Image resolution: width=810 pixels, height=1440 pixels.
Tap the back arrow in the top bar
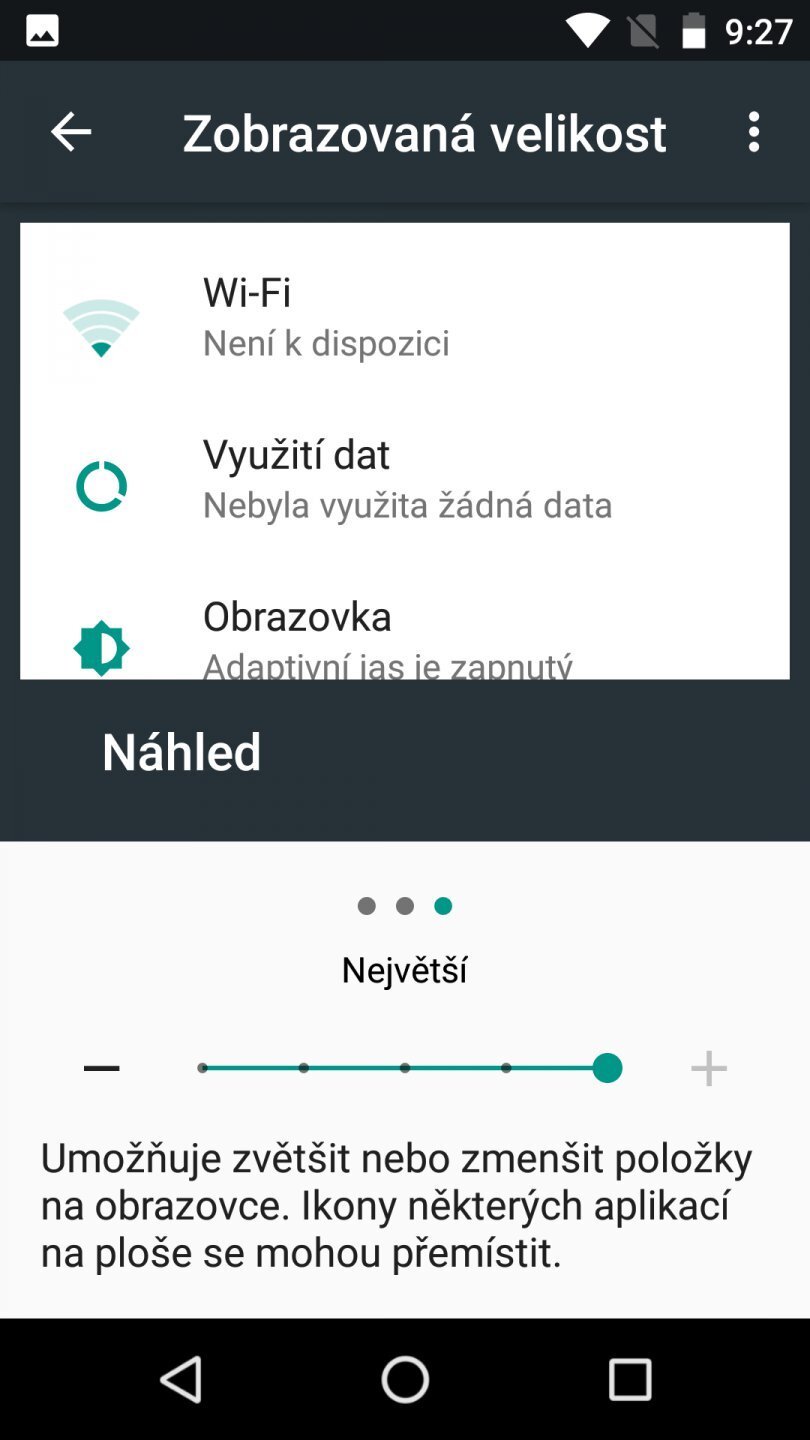point(70,131)
